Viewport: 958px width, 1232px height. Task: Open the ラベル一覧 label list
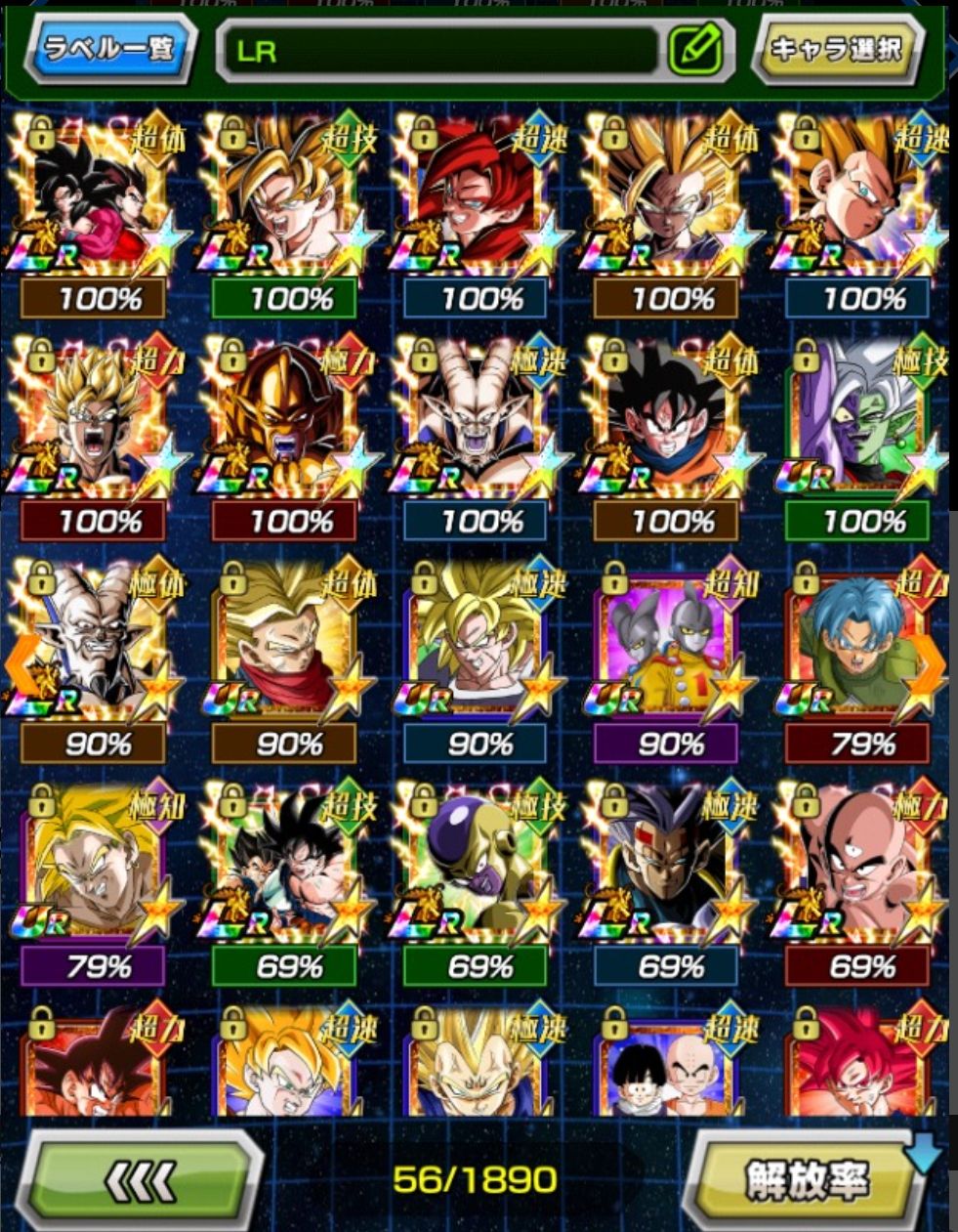[109, 49]
